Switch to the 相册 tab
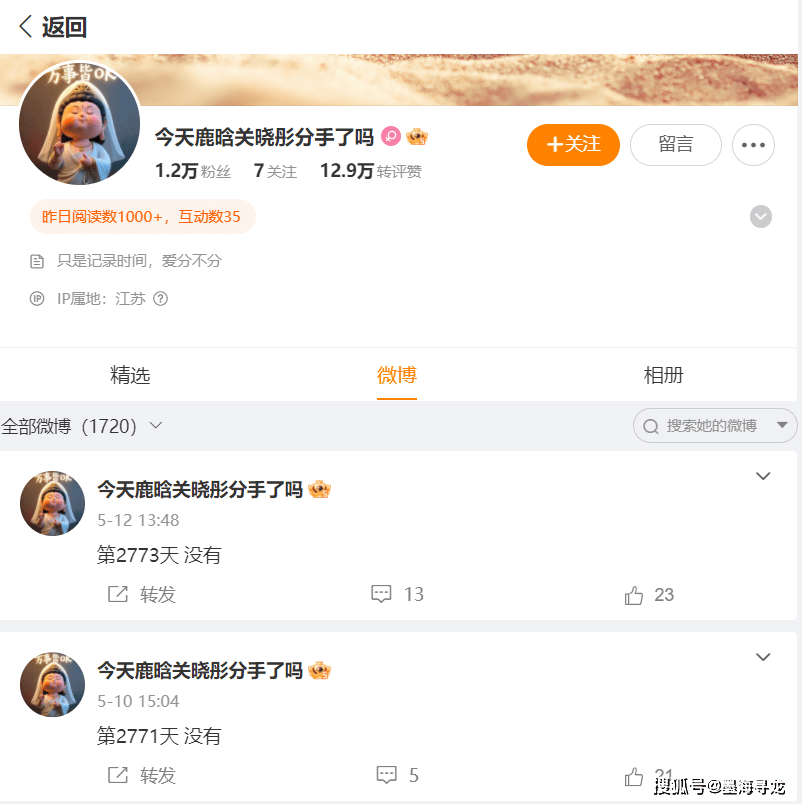 pos(664,376)
